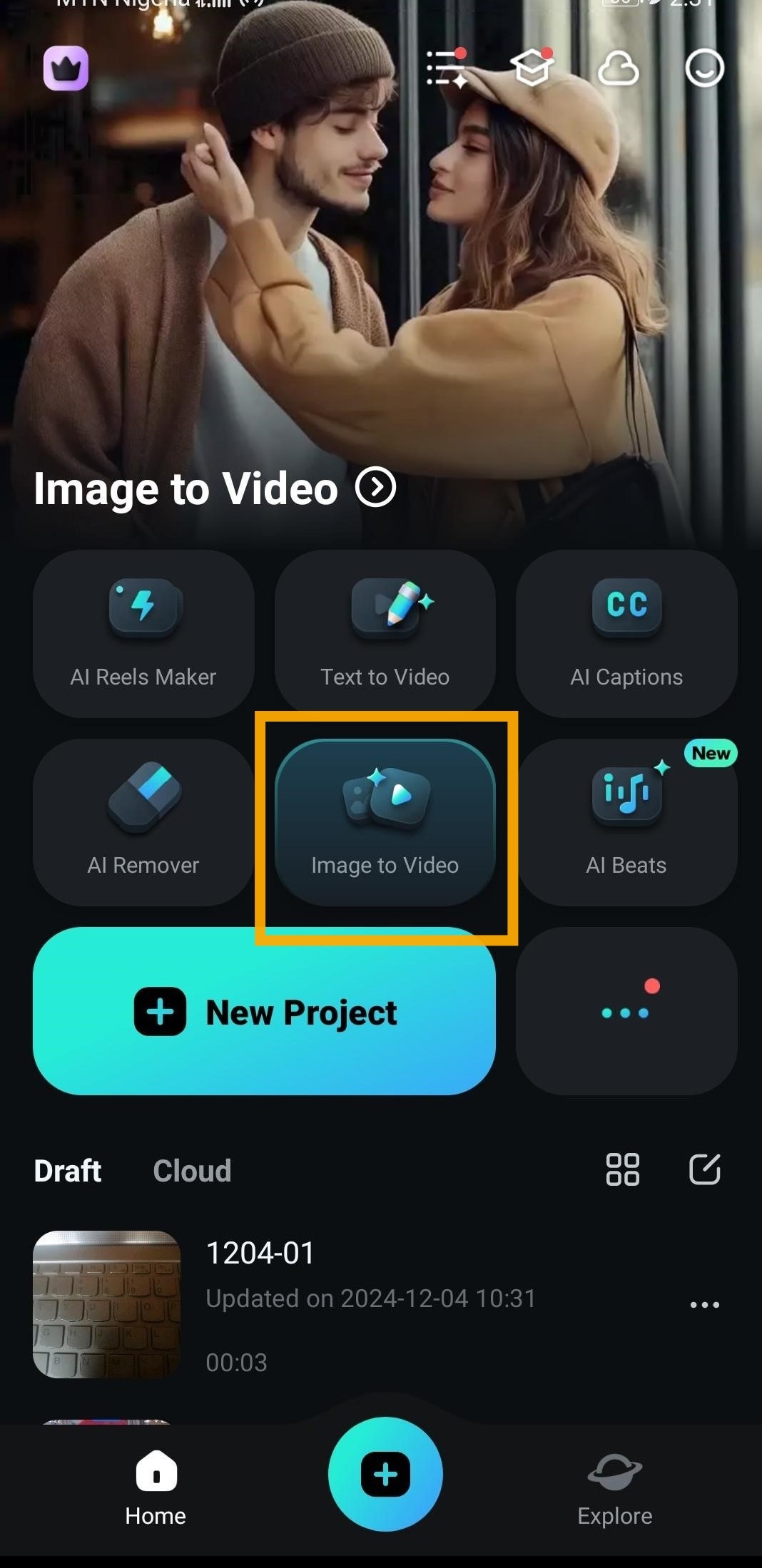Try the new AI Beats tool
Screen dimensions: 762x1568
[626, 822]
